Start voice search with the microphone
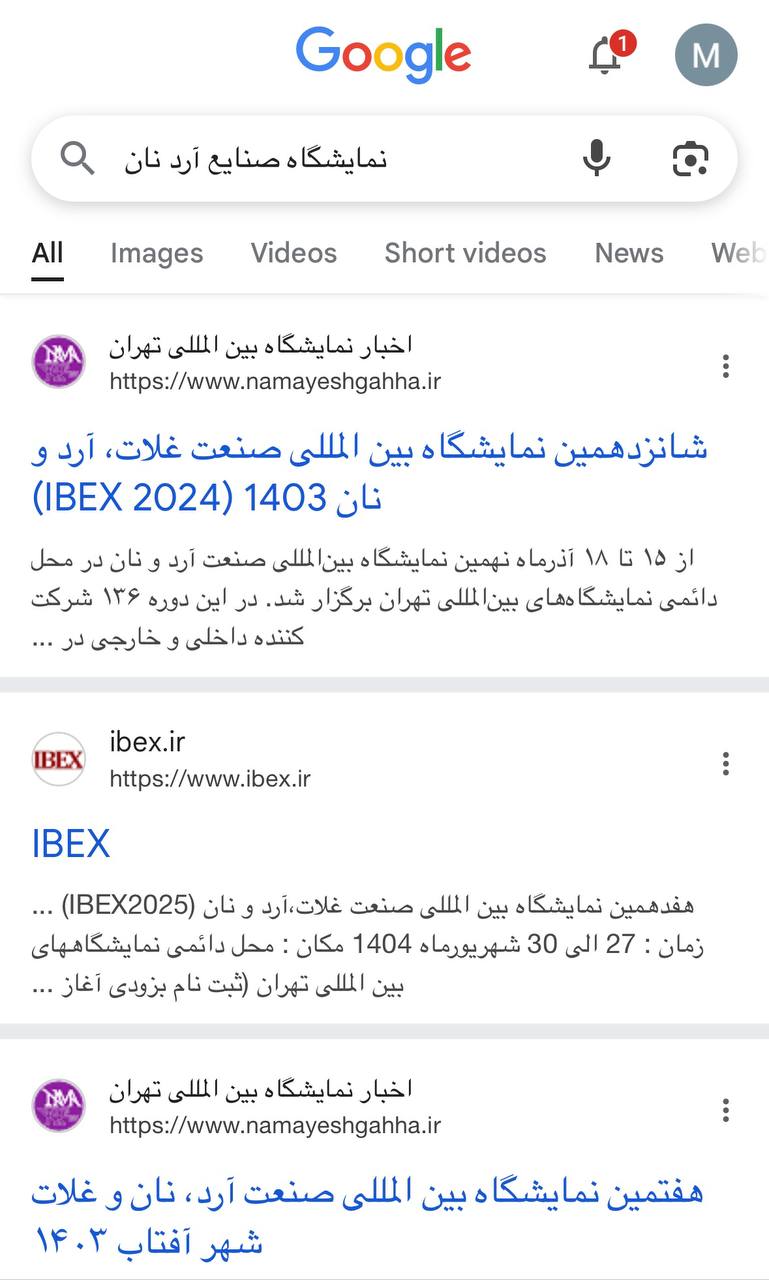The image size is (769, 1280). click(x=596, y=158)
